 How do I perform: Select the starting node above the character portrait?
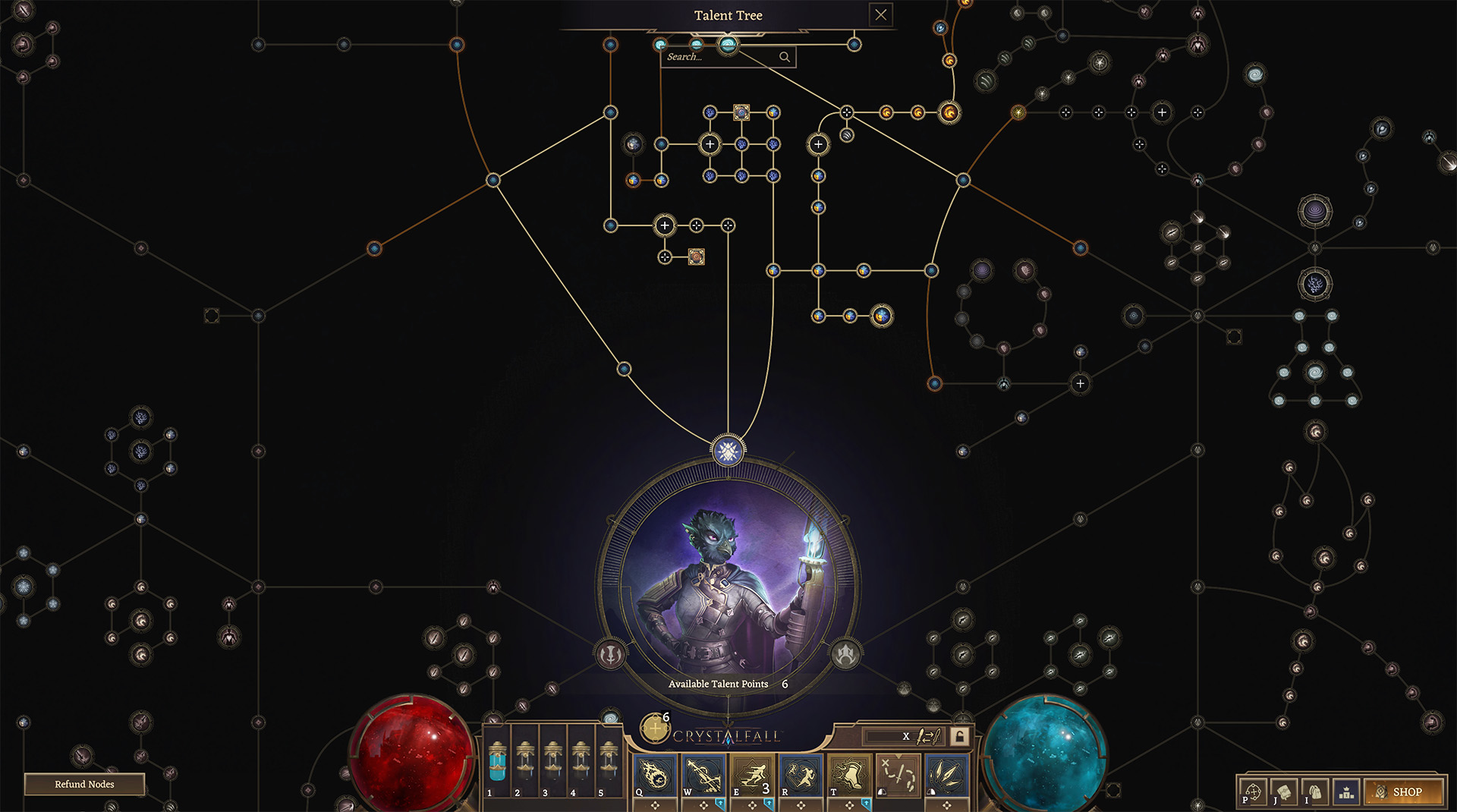(x=728, y=451)
